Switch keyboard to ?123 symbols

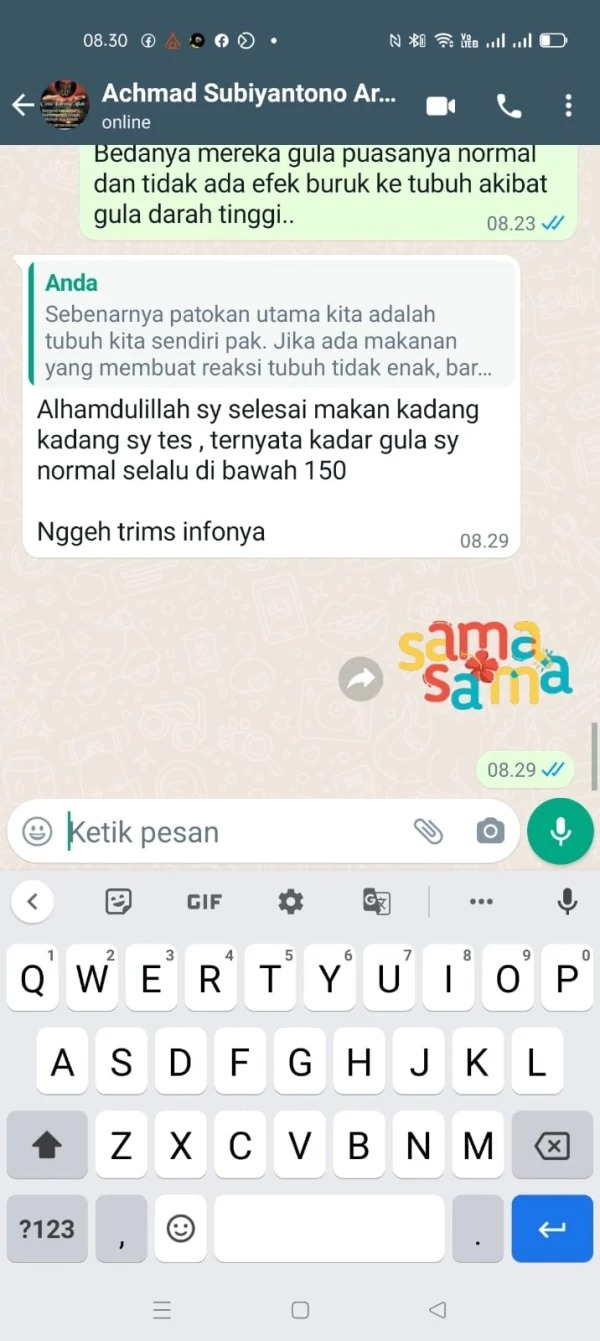[x=47, y=1229]
